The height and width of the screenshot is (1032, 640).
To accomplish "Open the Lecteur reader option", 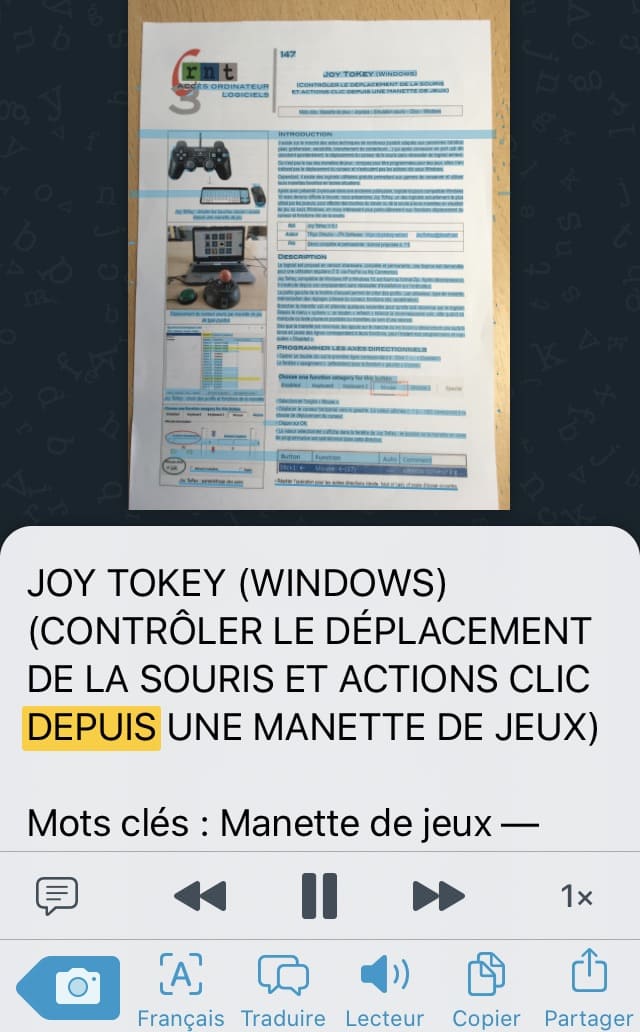I will 384,988.
